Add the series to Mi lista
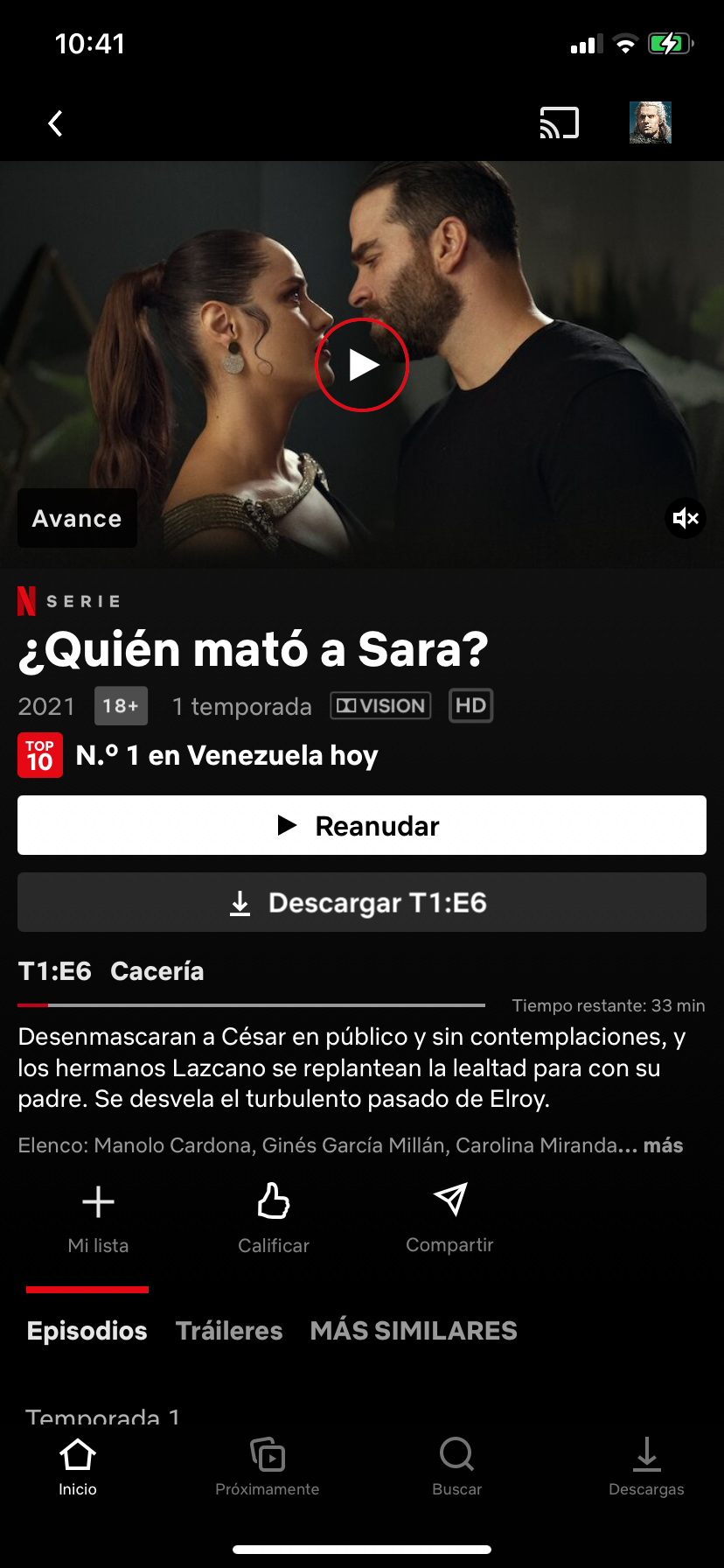The width and height of the screenshot is (724, 1568). point(98,1218)
